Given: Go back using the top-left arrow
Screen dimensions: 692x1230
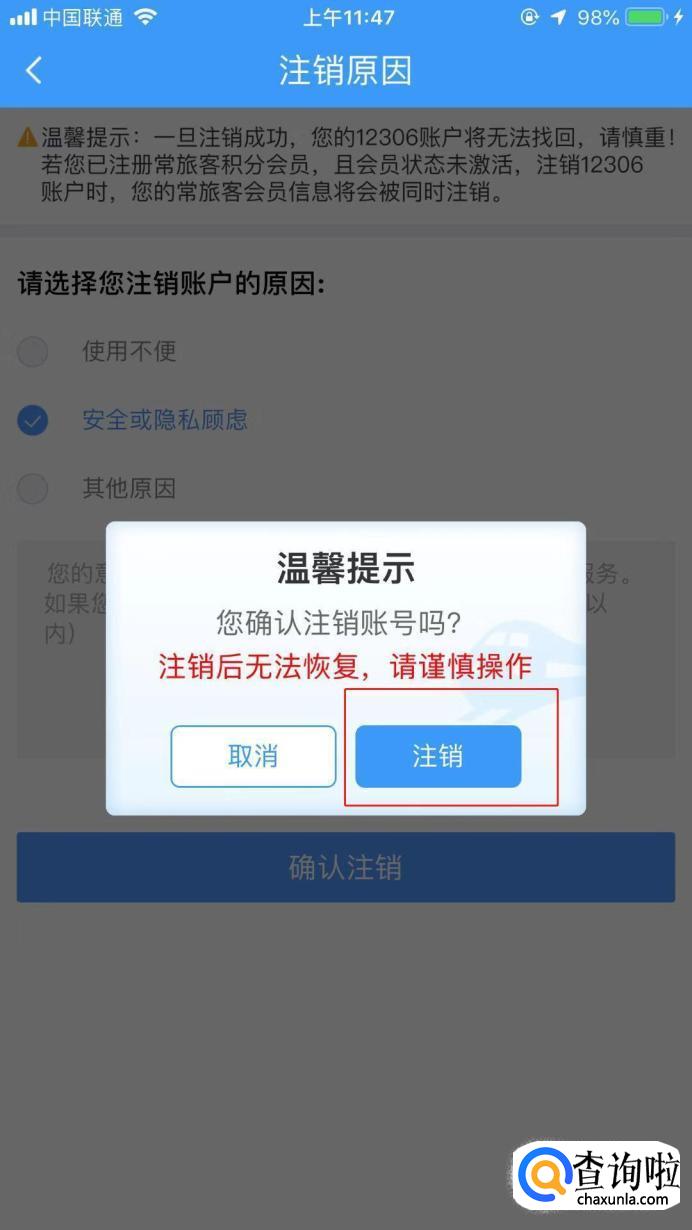Looking at the screenshot, I should click(x=34, y=70).
